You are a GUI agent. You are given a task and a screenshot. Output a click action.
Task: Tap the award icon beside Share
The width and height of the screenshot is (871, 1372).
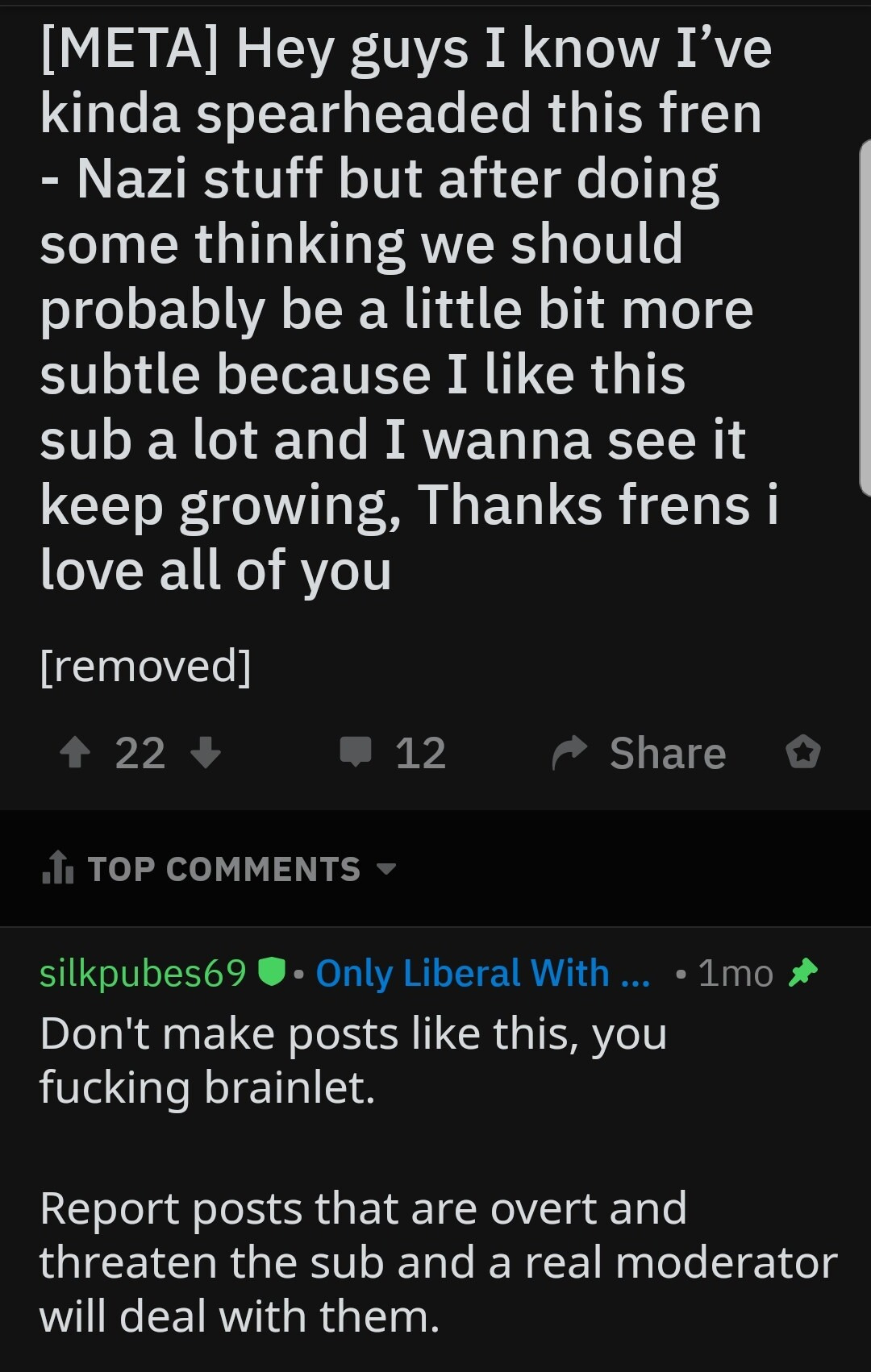pyautogui.click(x=802, y=753)
